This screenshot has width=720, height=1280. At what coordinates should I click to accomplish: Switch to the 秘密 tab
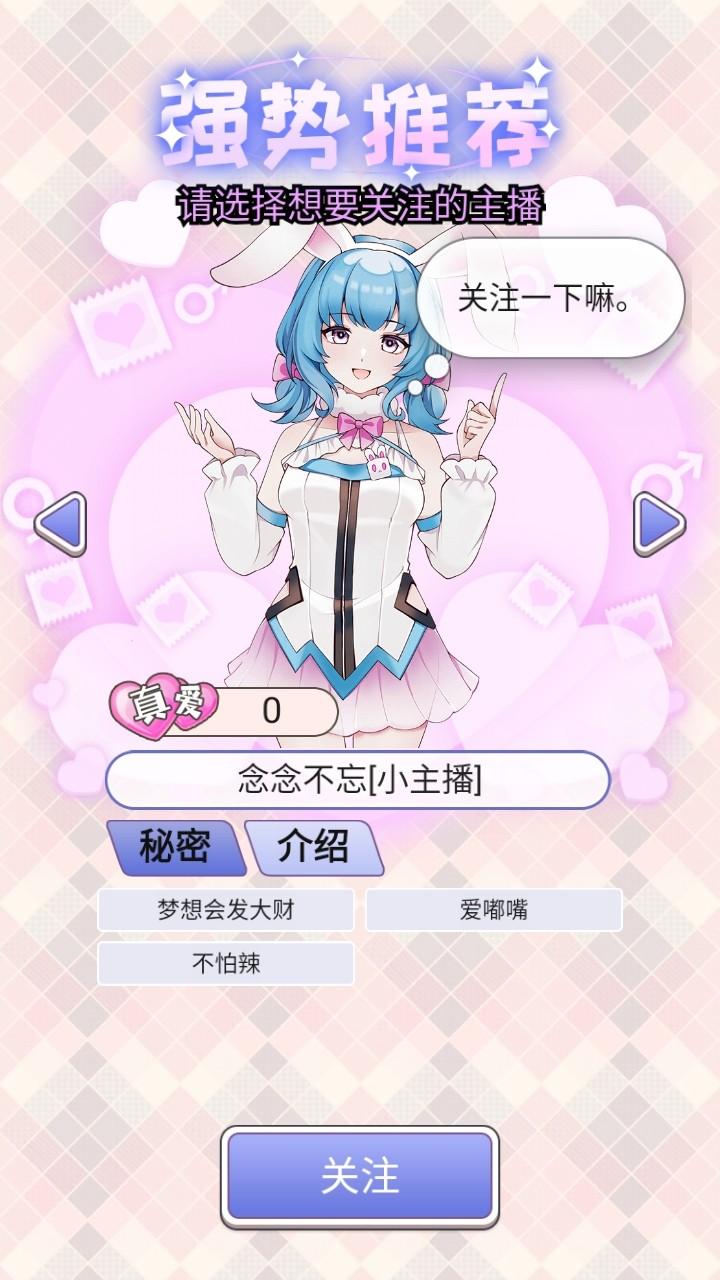[x=176, y=847]
